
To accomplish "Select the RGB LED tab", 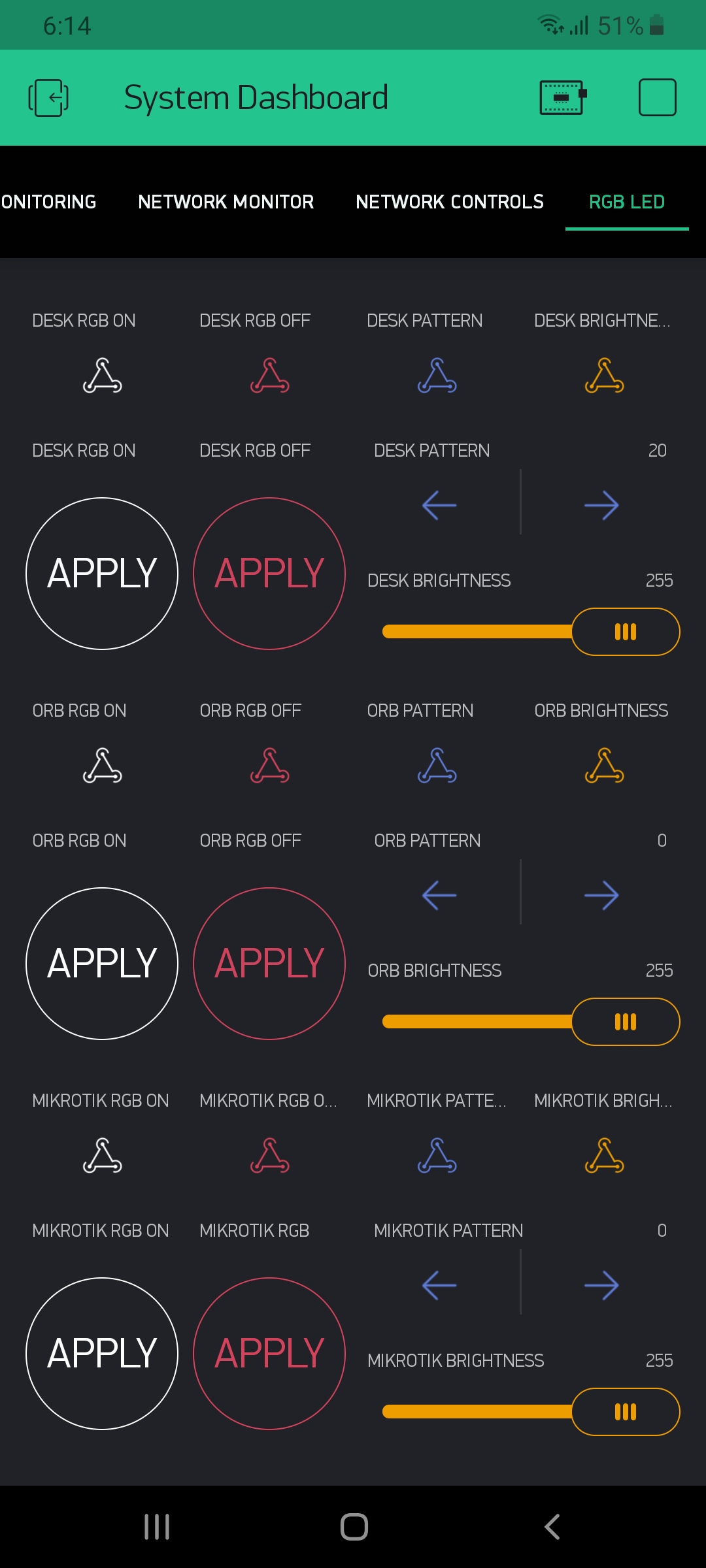I will coord(626,202).
